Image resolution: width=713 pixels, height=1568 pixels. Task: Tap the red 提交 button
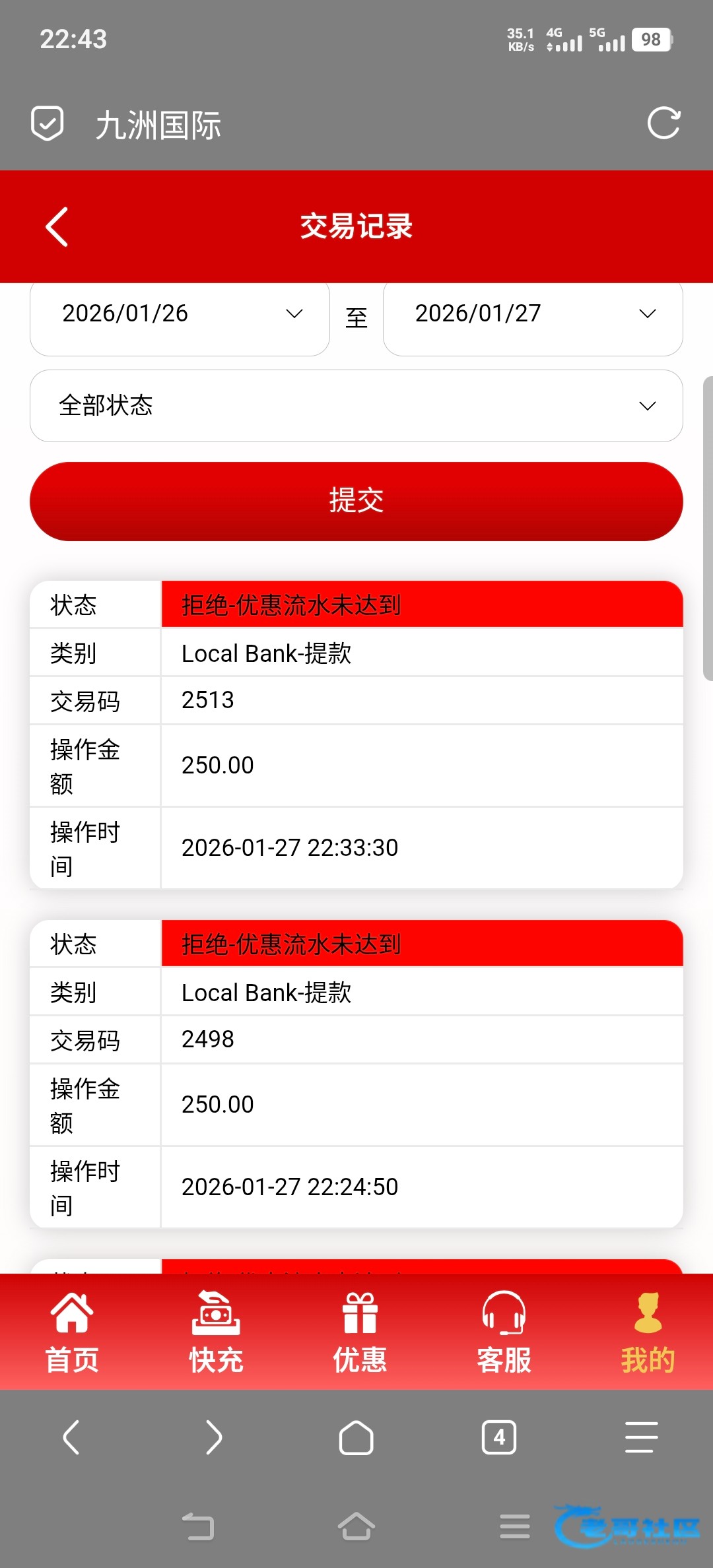(356, 502)
